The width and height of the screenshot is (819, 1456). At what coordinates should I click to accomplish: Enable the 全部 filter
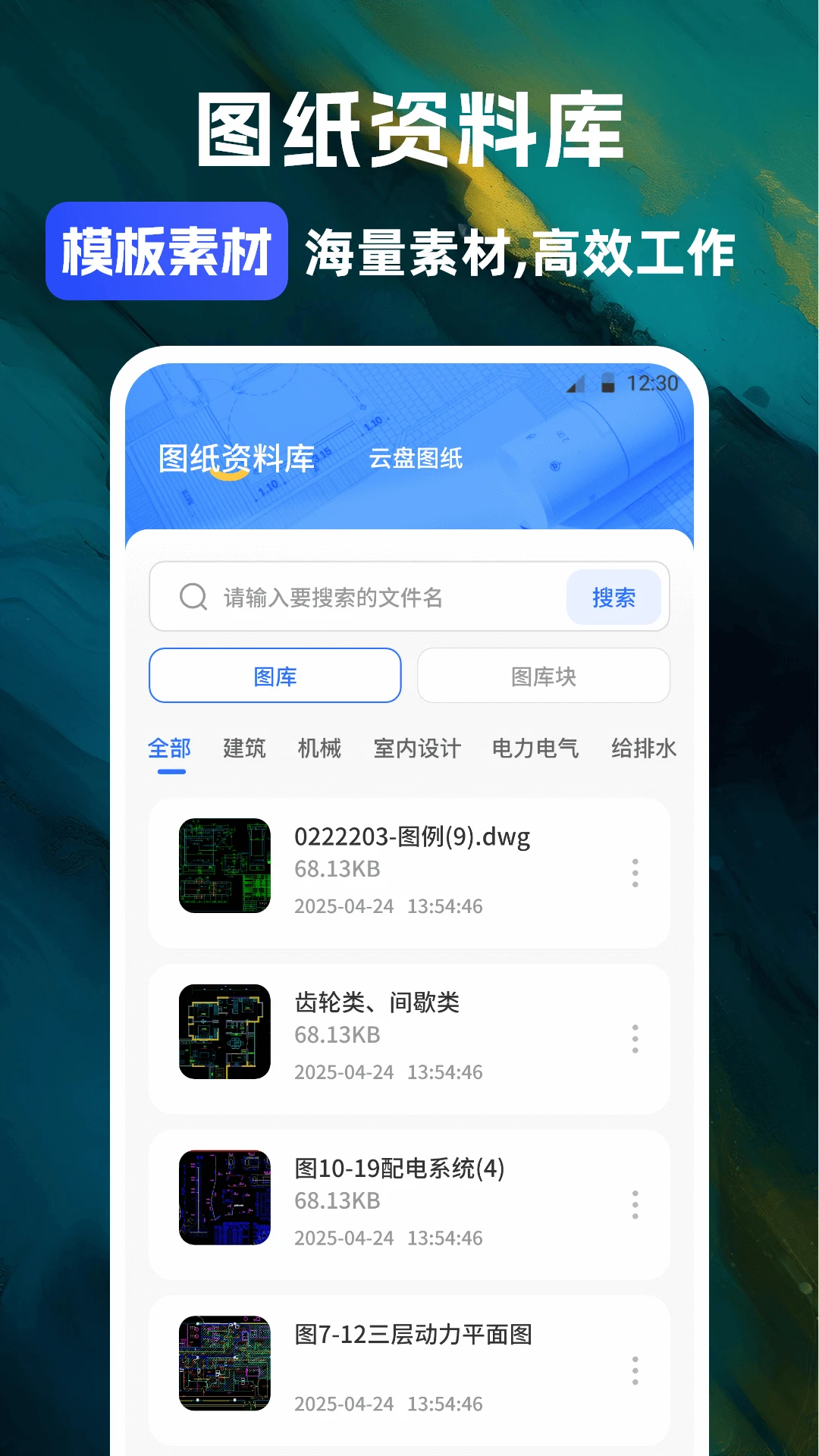point(170,748)
